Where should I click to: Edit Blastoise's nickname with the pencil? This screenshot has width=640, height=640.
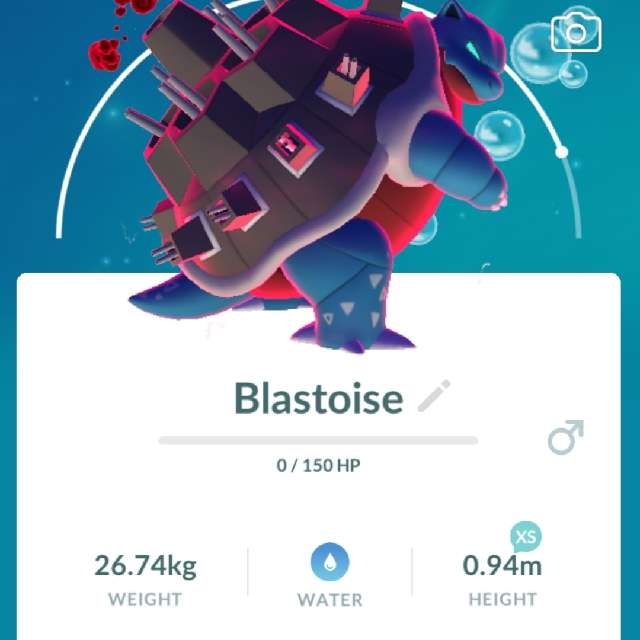click(x=434, y=397)
